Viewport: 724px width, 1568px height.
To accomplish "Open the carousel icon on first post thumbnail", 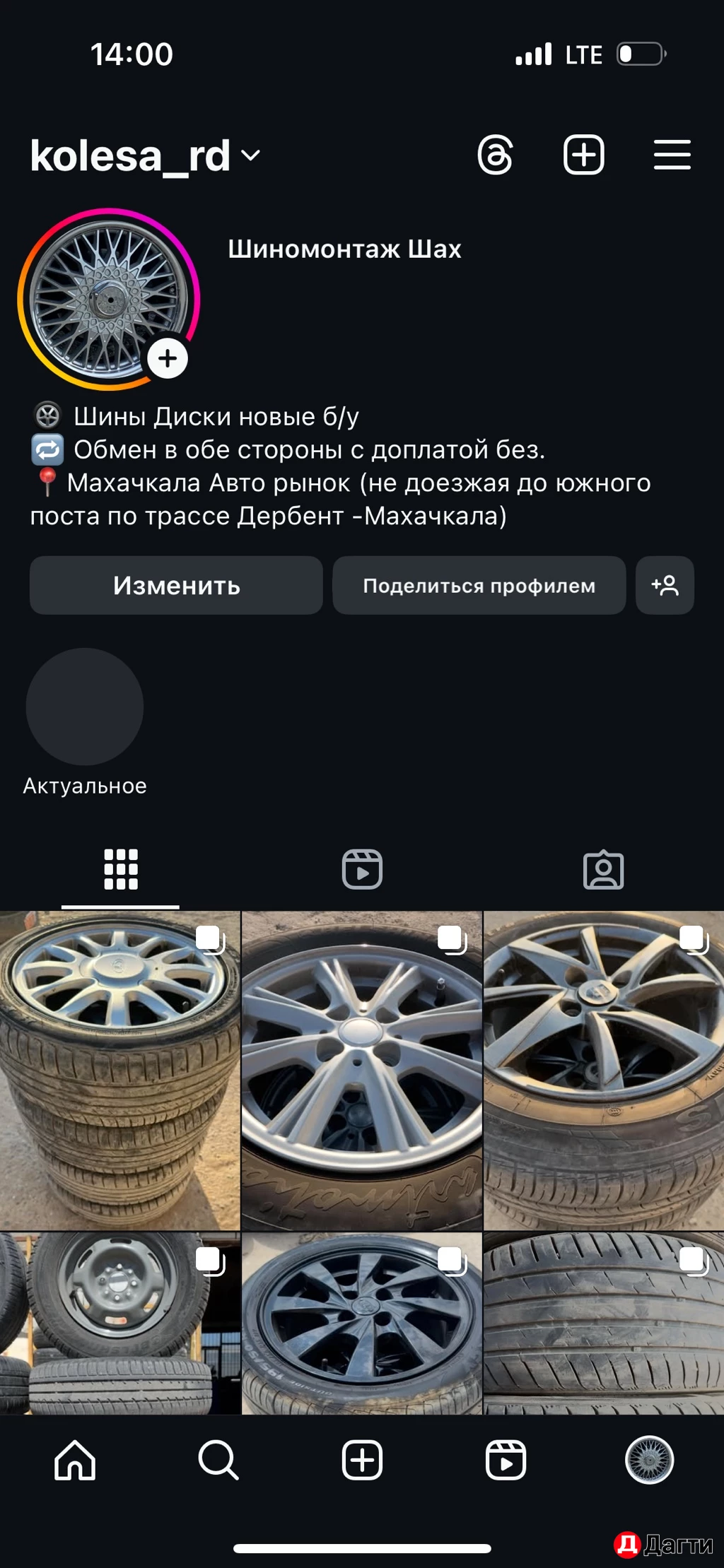I will [210, 939].
